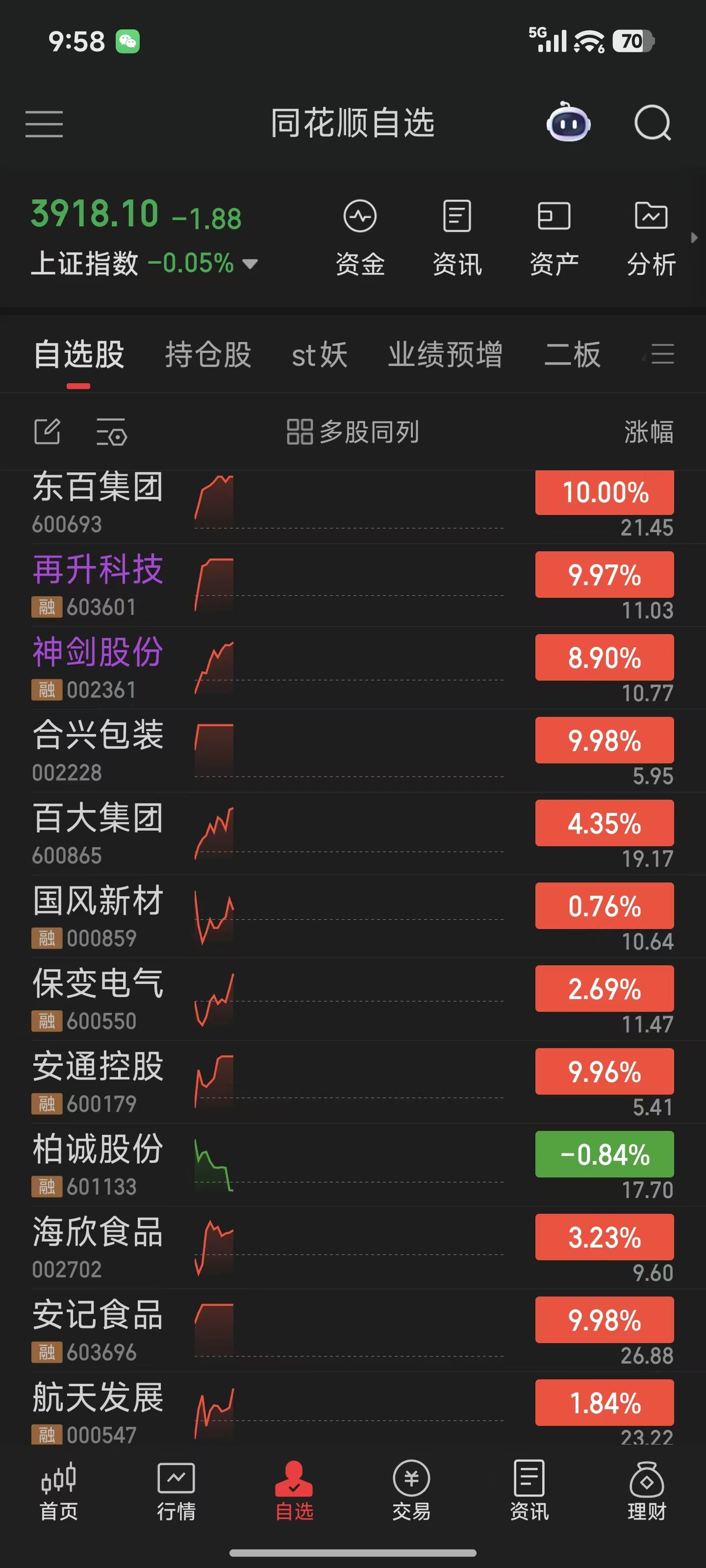Open the group list menu beside 二板
The width and height of the screenshot is (706, 1568).
pos(660,354)
